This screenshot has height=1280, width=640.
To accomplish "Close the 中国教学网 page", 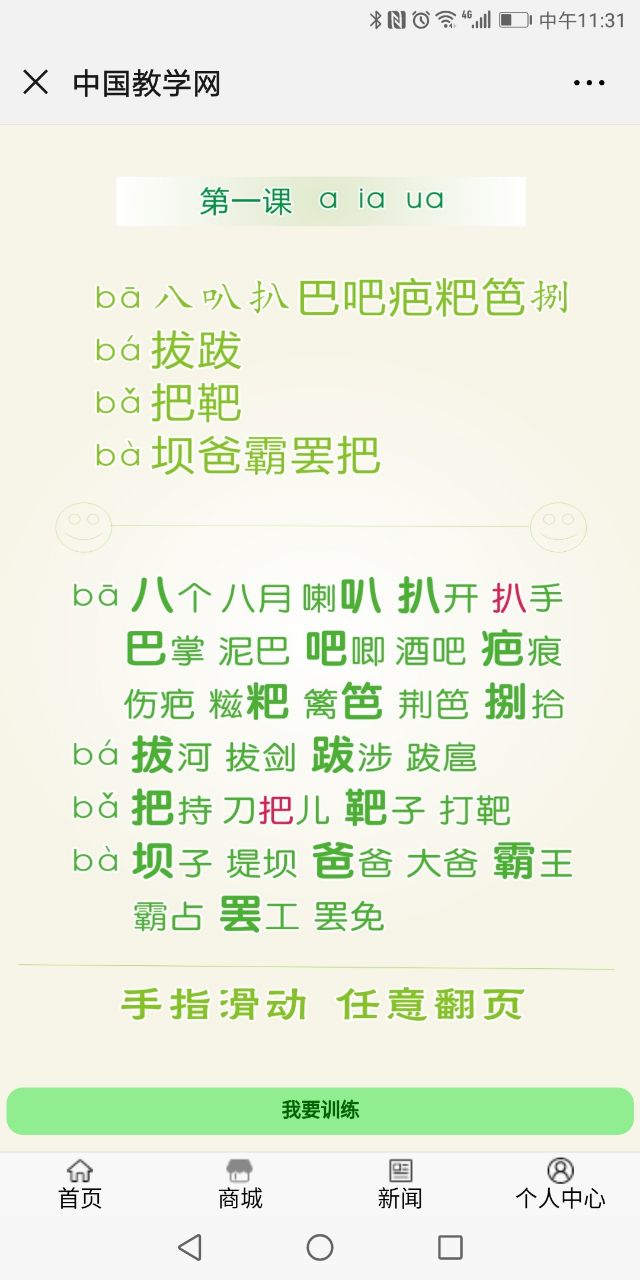I will 35,83.
